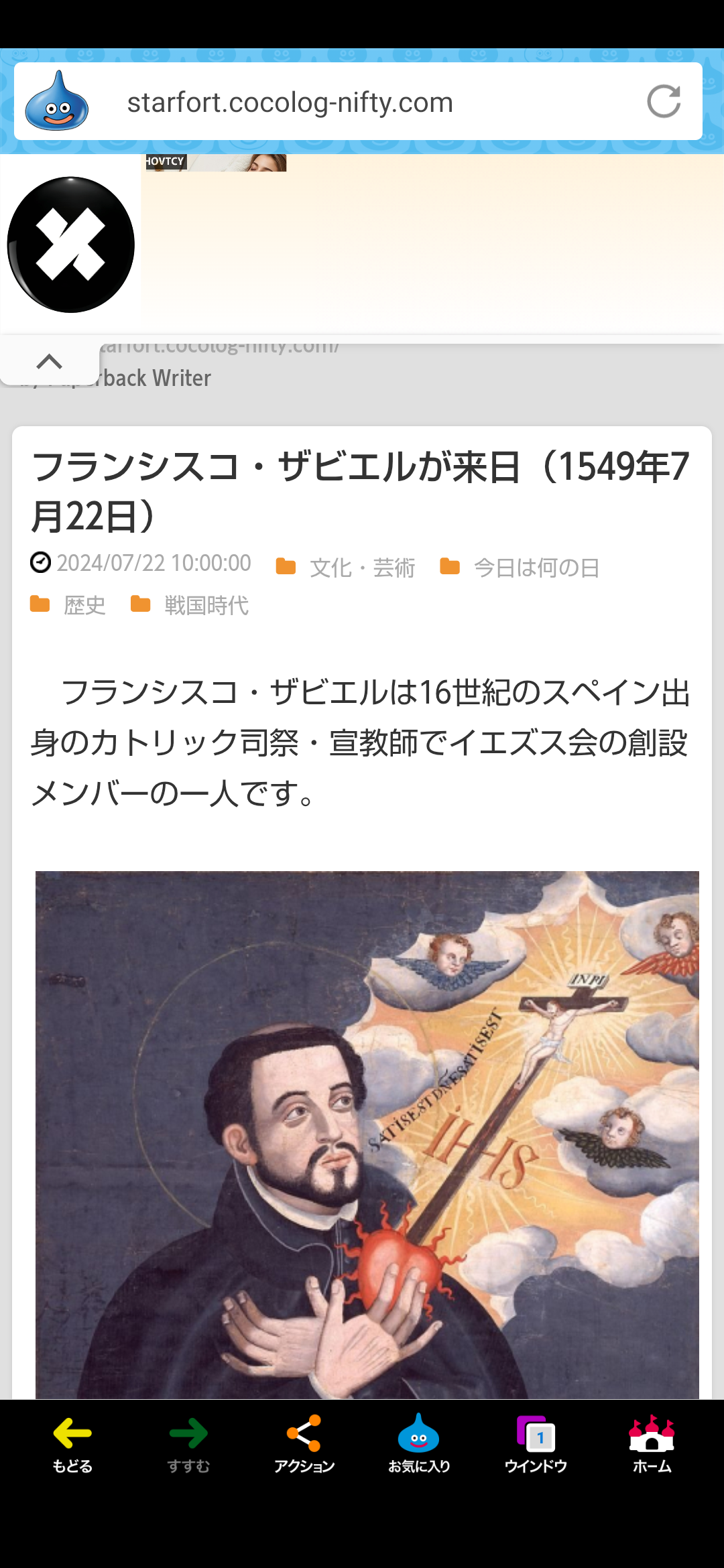Close the ad with the black X button
Viewport: 724px width, 1568px height.
[x=71, y=245]
